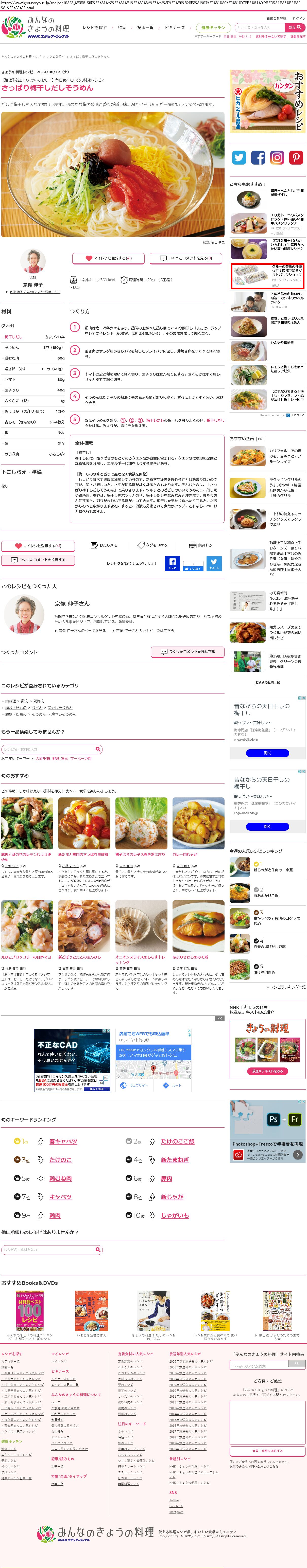Go to 健康キッチン section
This screenshot has width=307, height=1568.
[x=213, y=27]
